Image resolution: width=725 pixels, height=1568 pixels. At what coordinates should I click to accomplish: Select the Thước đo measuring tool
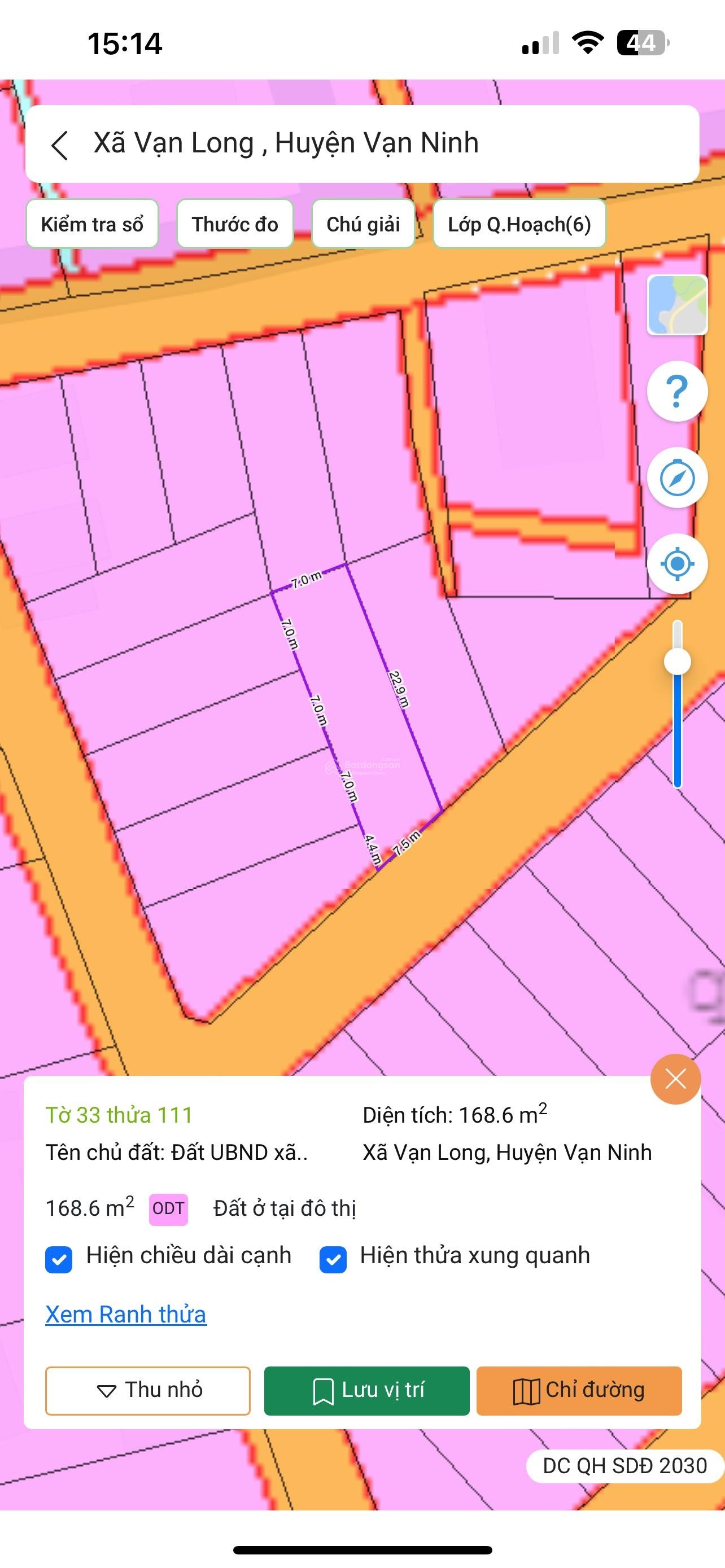235,224
